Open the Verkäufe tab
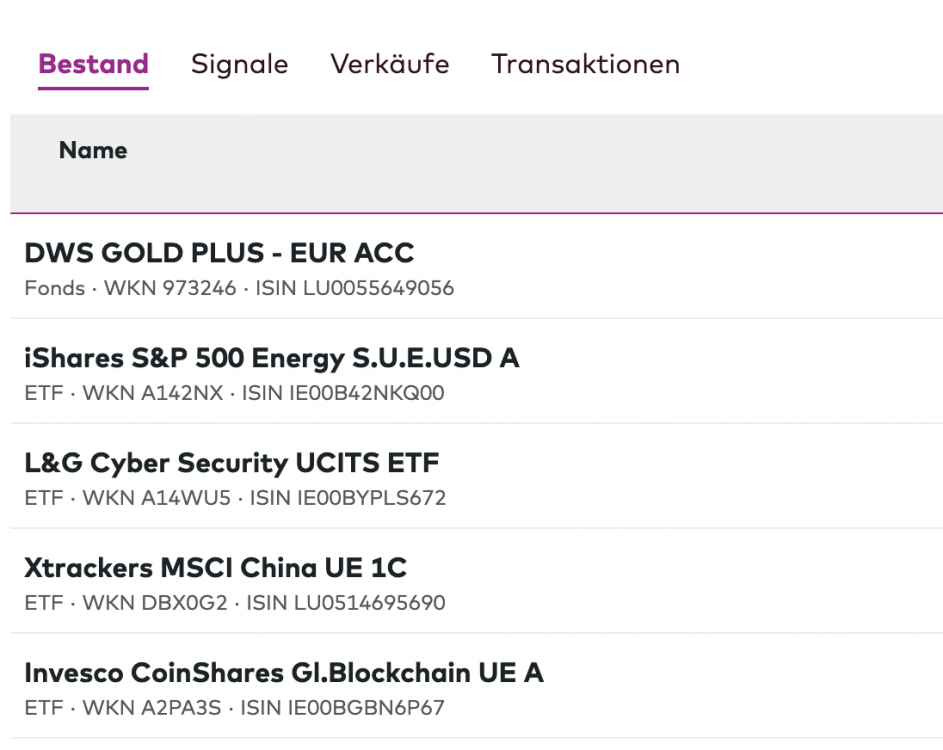Image resolution: width=943 pixels, height=750 pixels. tap(389, 65)
